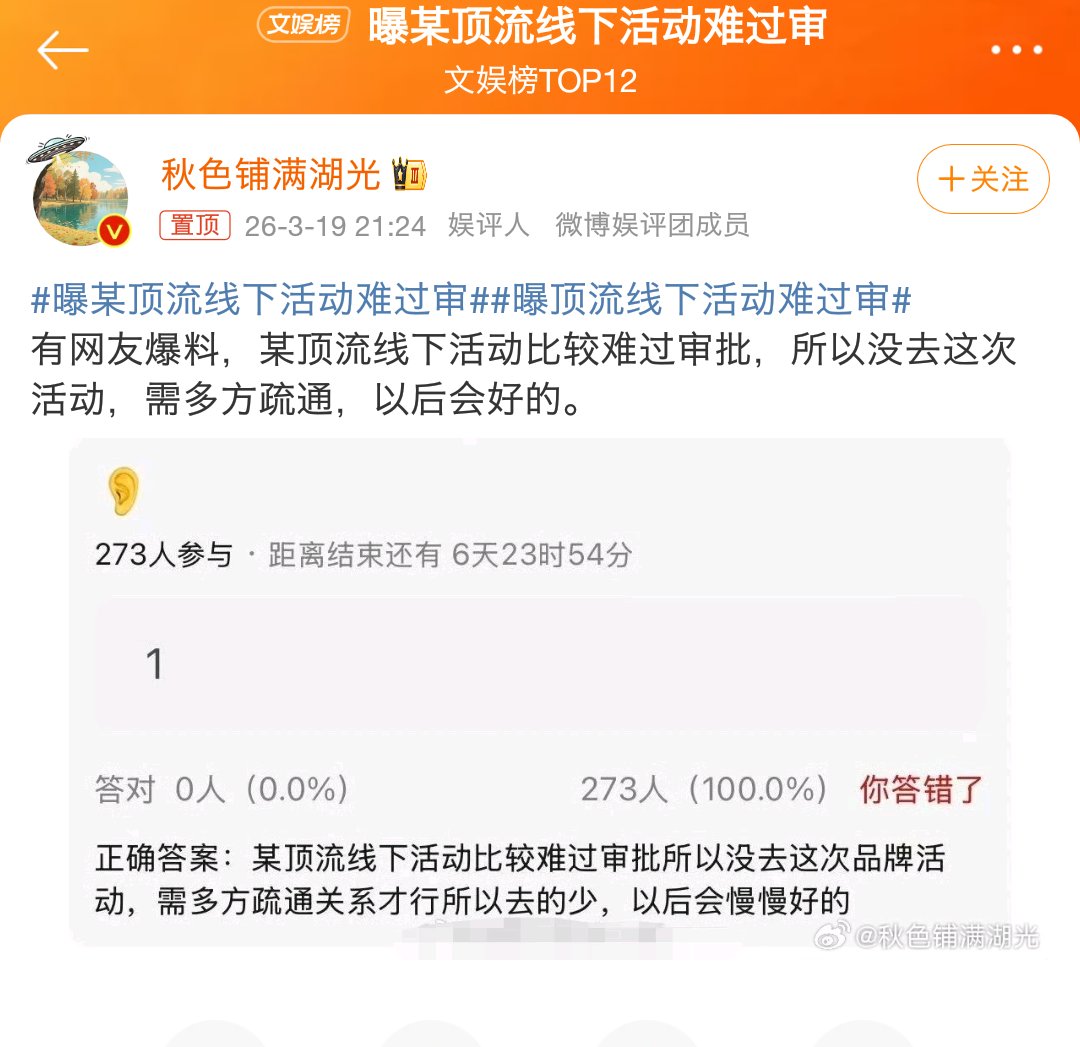1080x1047 pixels.
Task: Follow 秋色铺满湖光 with 关注 button
Action: (x=983, y=179)
